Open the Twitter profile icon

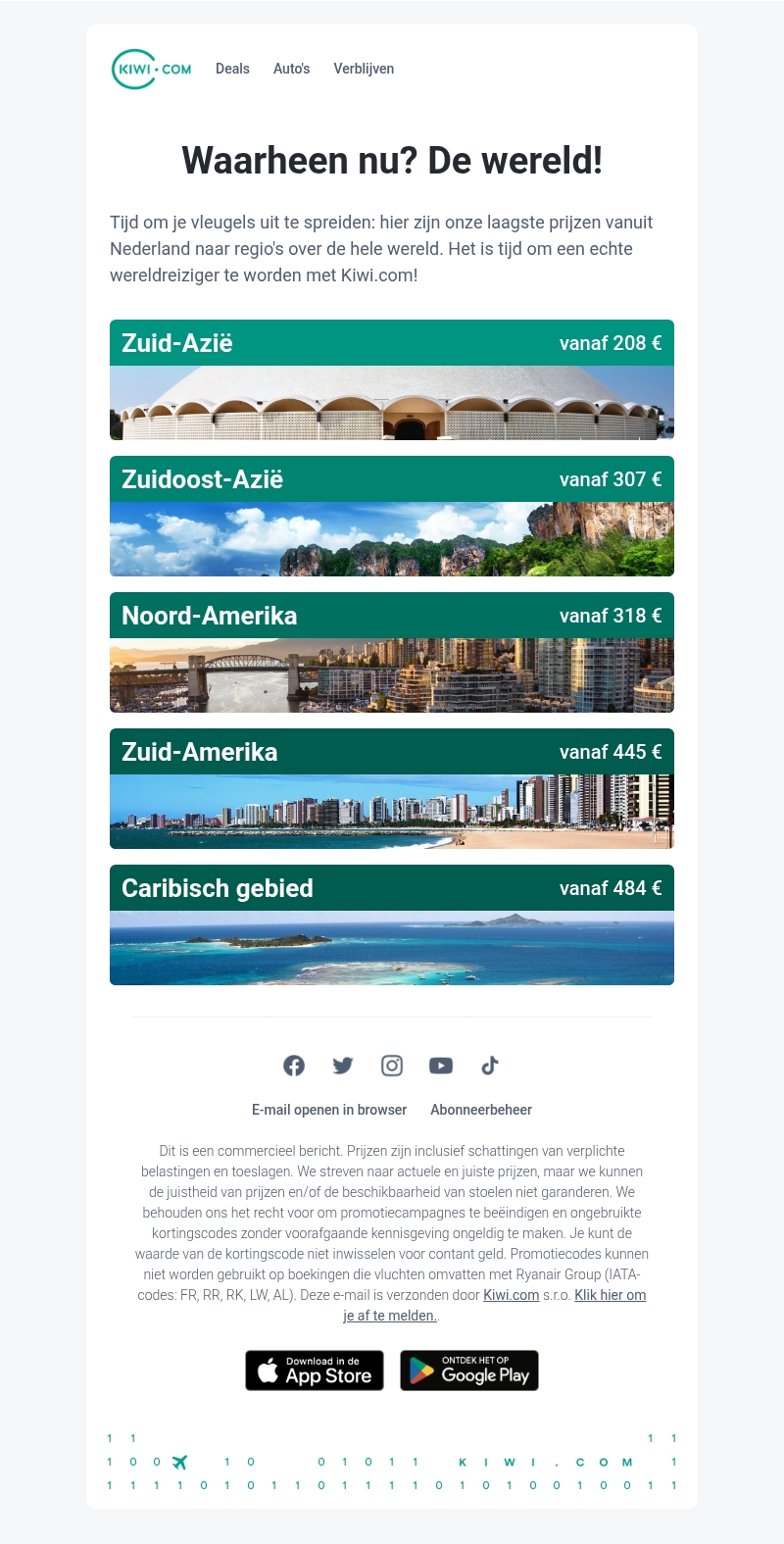(343, 1066)
